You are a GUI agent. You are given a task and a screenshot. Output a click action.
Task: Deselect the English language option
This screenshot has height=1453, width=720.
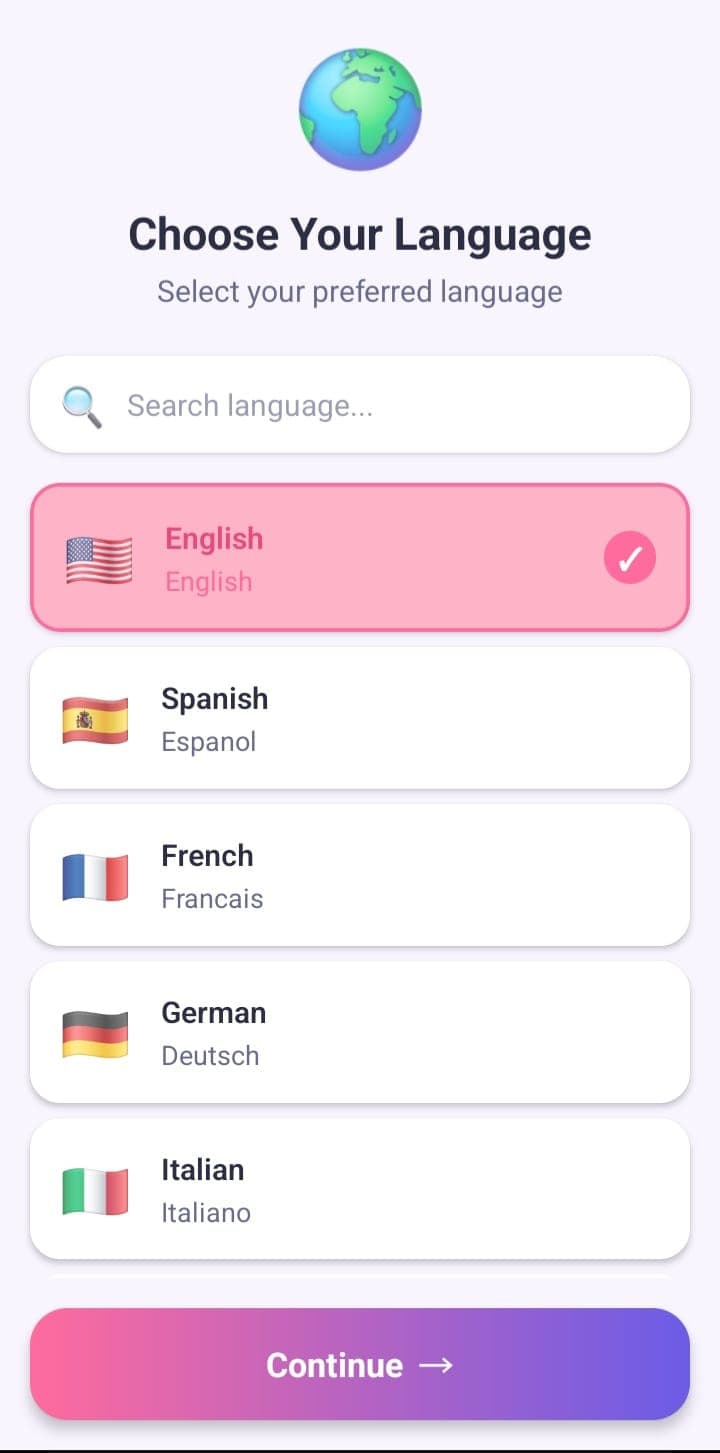pyautogui.click(x=360, y=558)
